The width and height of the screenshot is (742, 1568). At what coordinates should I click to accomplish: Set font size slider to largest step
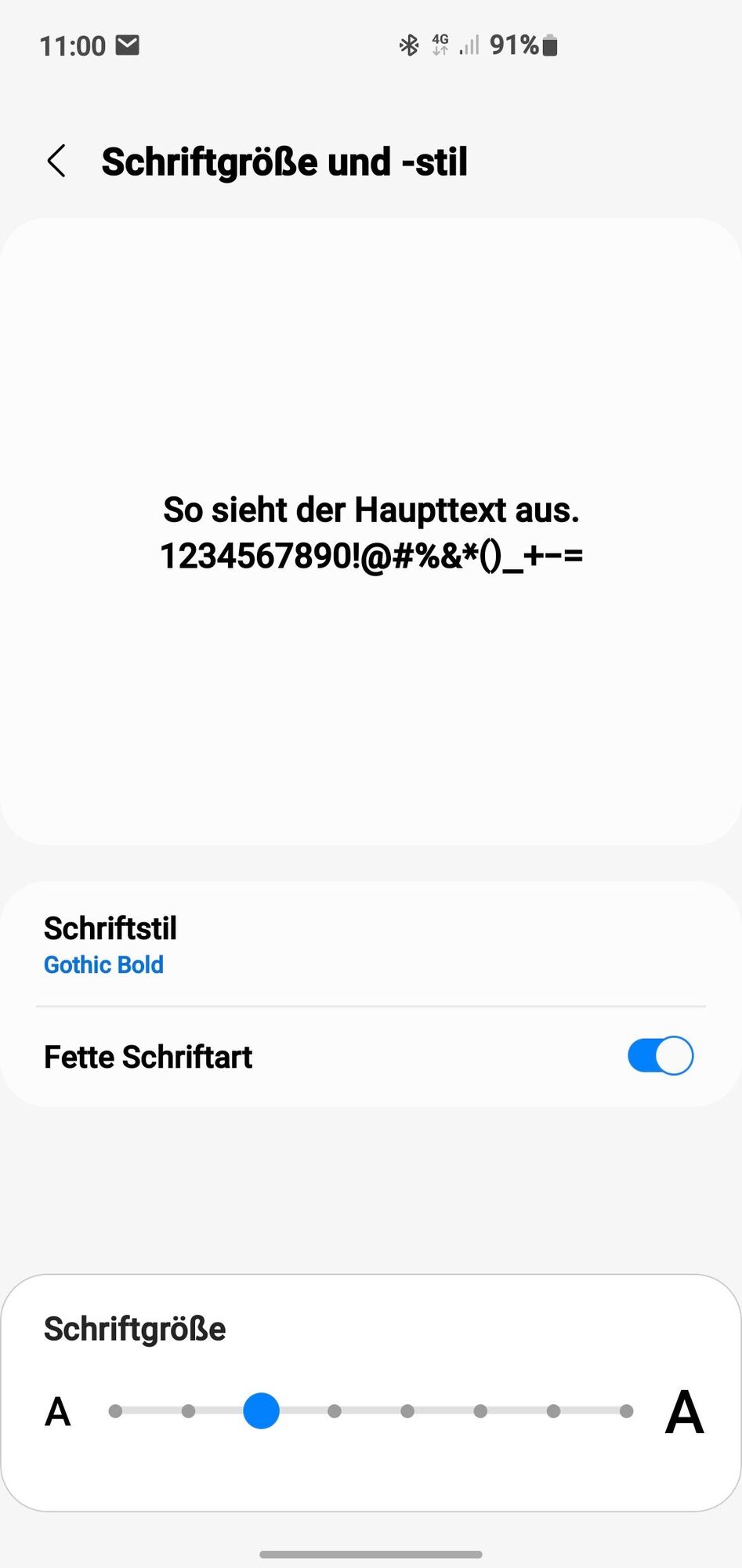tap(626, 1411)
